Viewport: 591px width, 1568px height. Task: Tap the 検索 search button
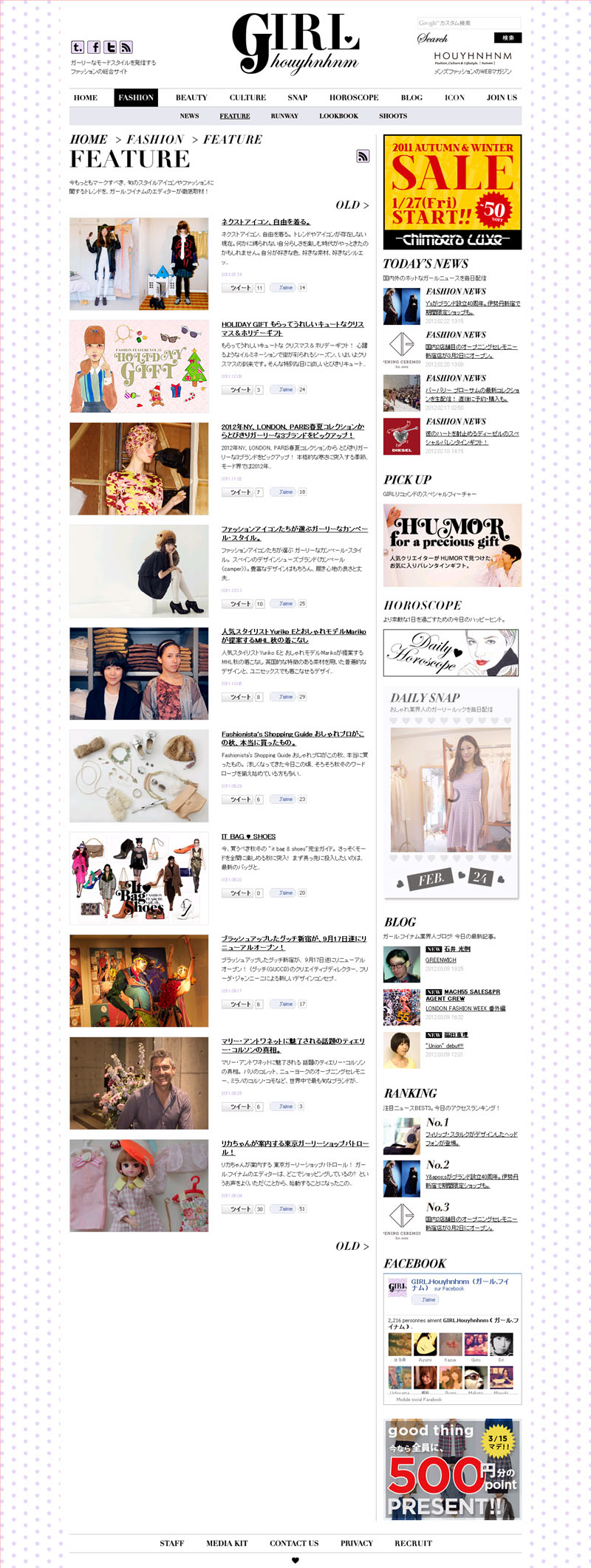pos(508,38)
